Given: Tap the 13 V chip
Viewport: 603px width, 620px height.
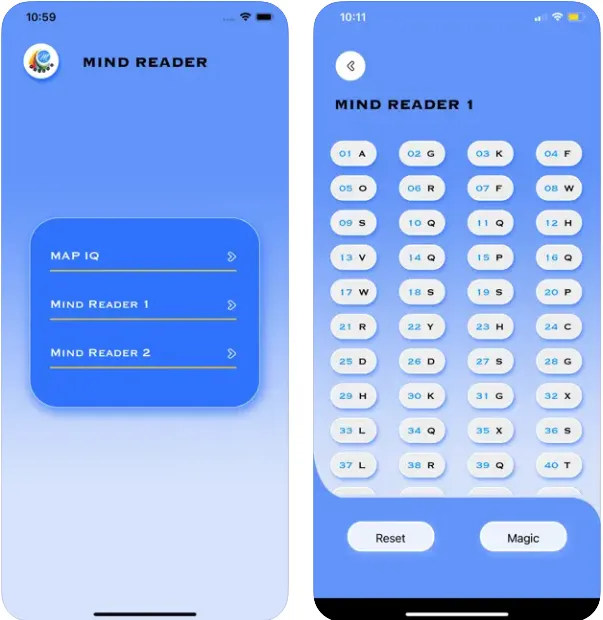Looking at the screenshot, I should pyautogui.click(x=353, y=257).
